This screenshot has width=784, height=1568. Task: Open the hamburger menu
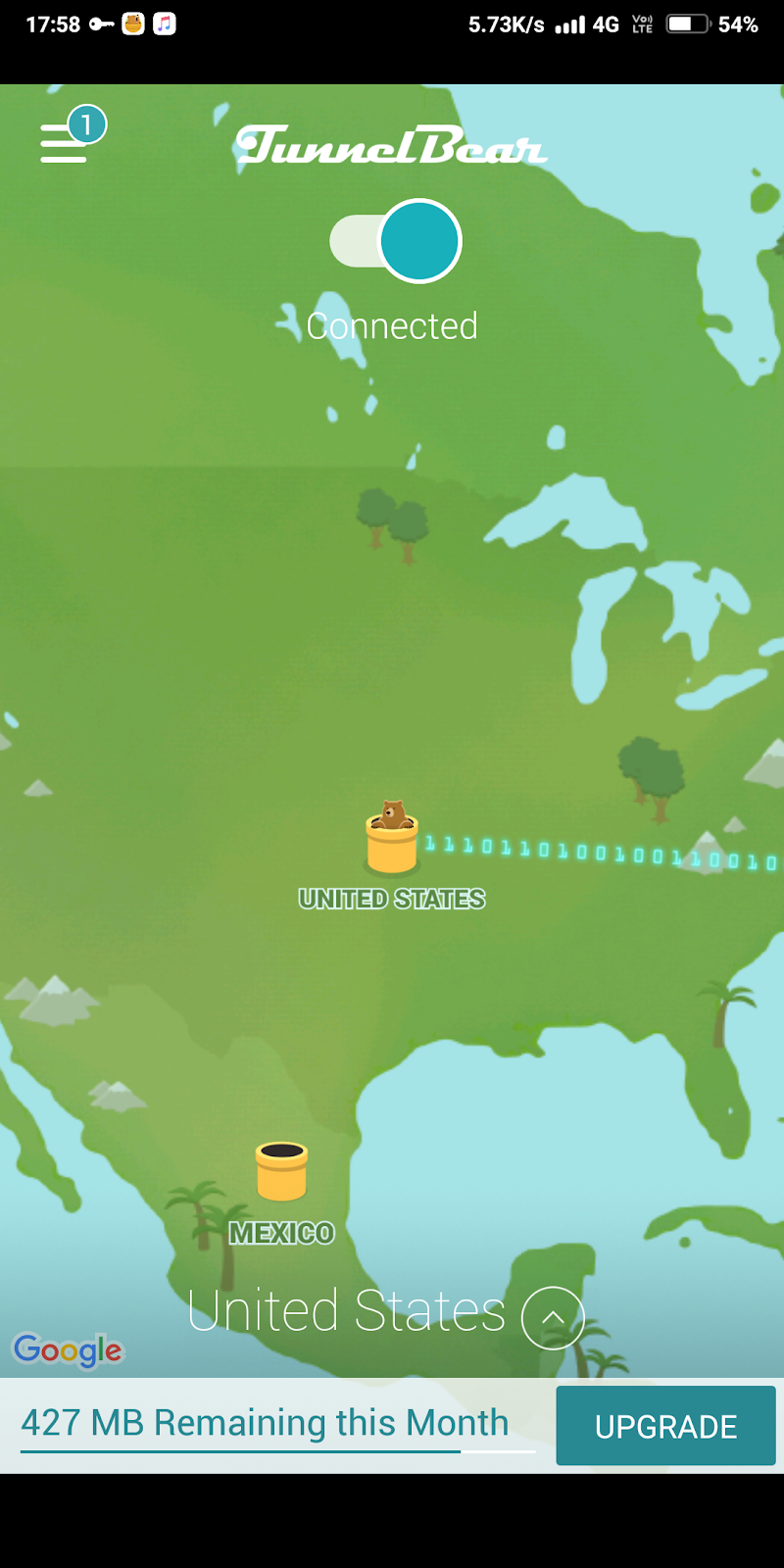point(65,143)
